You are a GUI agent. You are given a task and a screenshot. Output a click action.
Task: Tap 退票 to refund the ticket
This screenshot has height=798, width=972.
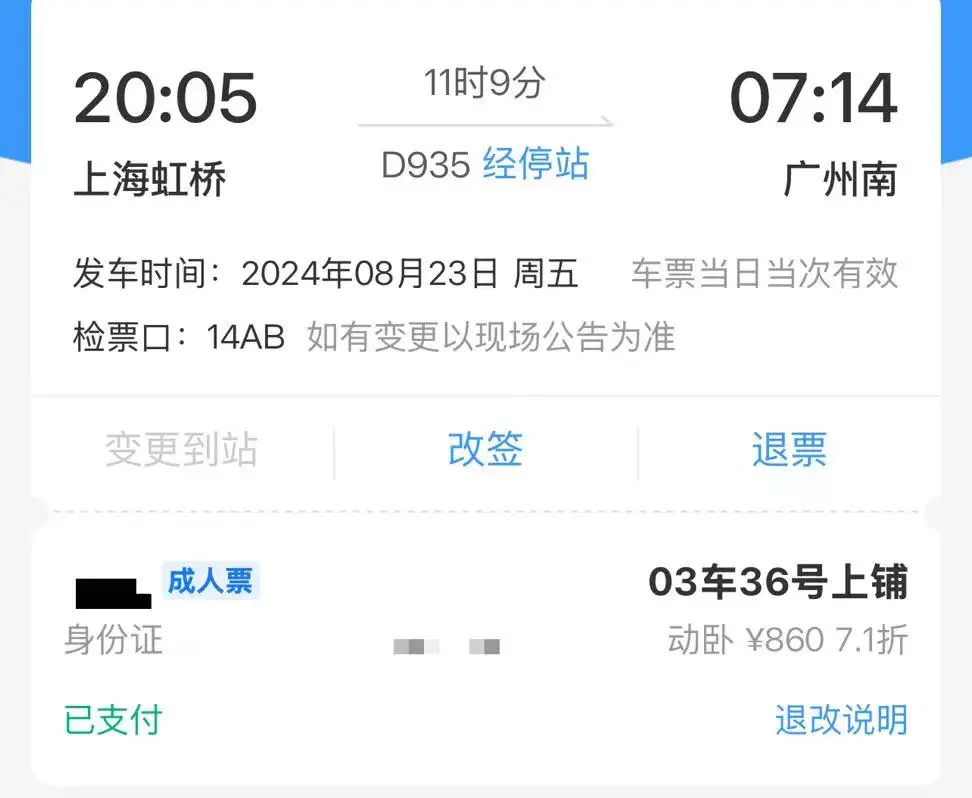(789, 451)
